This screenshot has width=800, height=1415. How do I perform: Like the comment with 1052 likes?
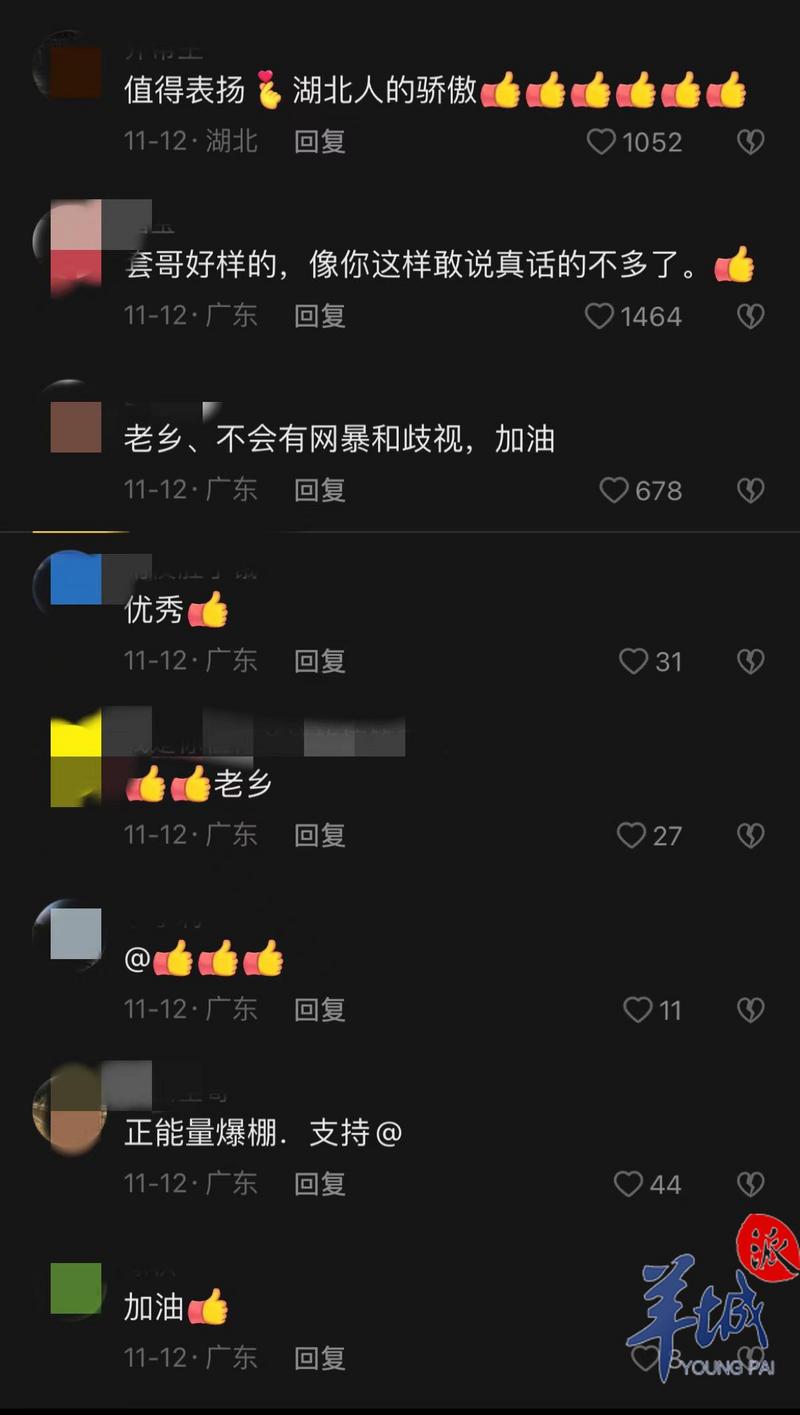(x=601, y=142)
